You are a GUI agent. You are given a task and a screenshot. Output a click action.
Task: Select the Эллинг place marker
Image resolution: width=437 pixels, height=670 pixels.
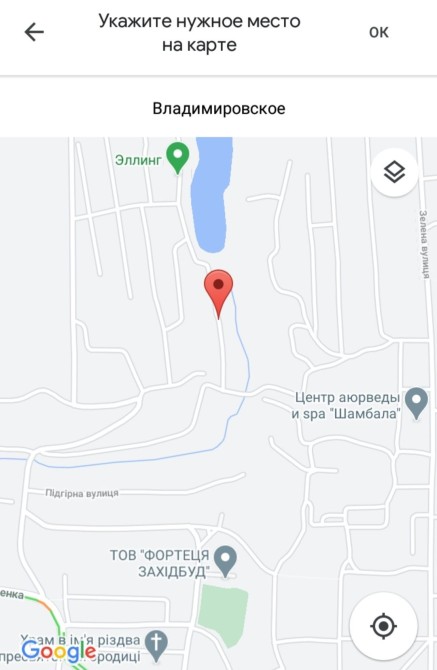tap(178, 158)
